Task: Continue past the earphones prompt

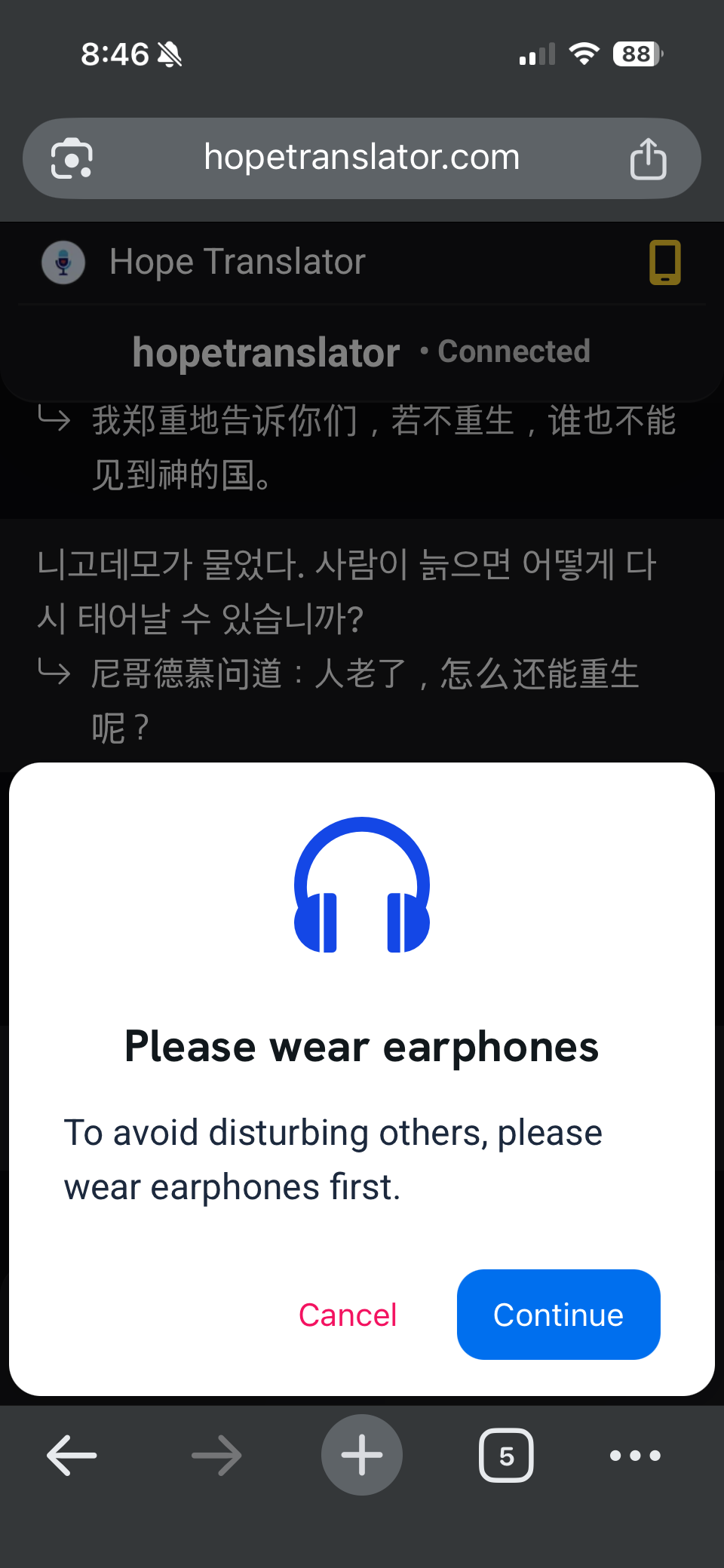Action: [558, 1315]
